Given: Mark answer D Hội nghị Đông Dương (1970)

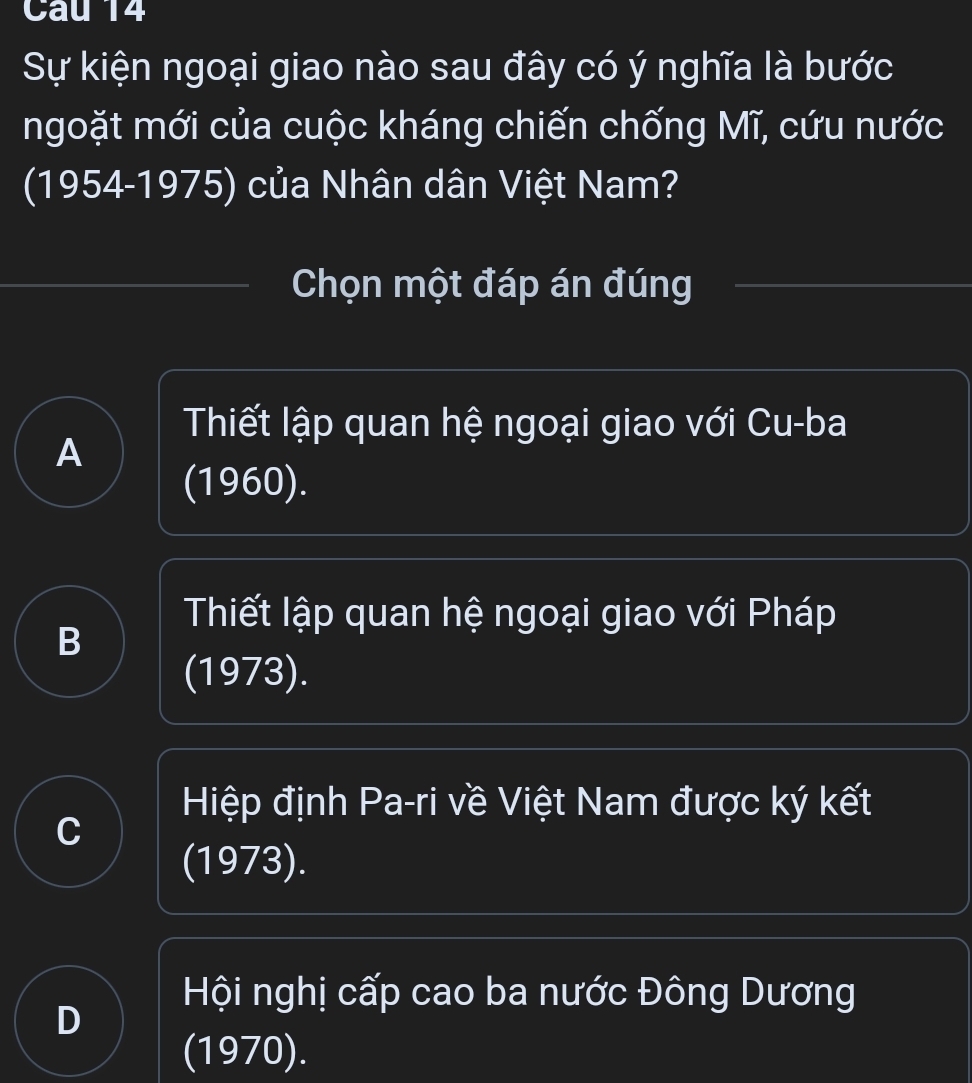Looking at the screenshot, I should click(x=70, y=1020).
